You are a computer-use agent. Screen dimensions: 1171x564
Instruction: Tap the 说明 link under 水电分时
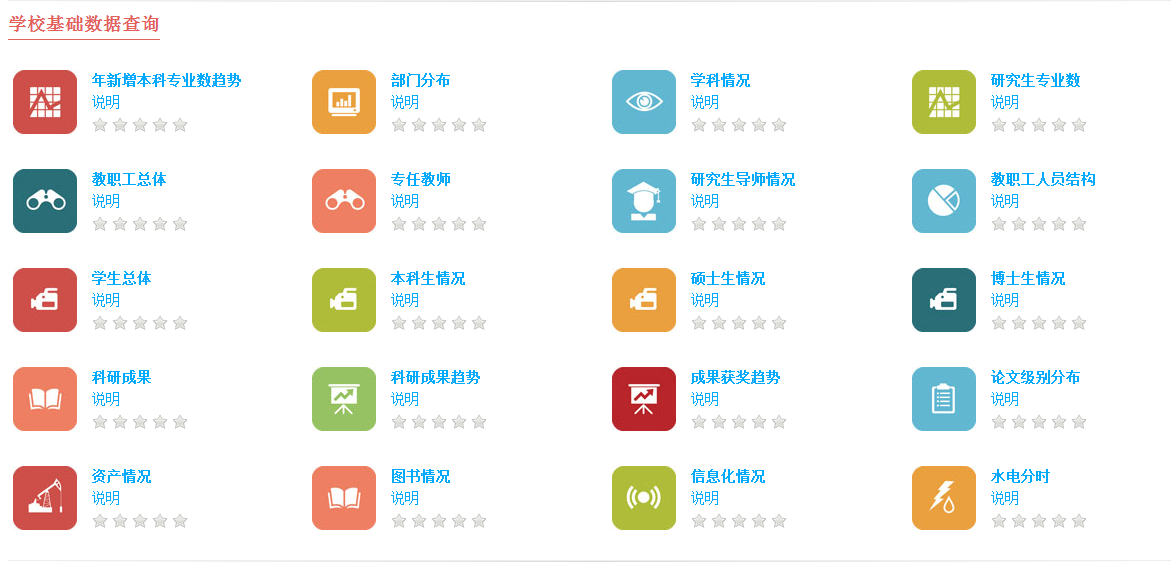point(1005,498)
